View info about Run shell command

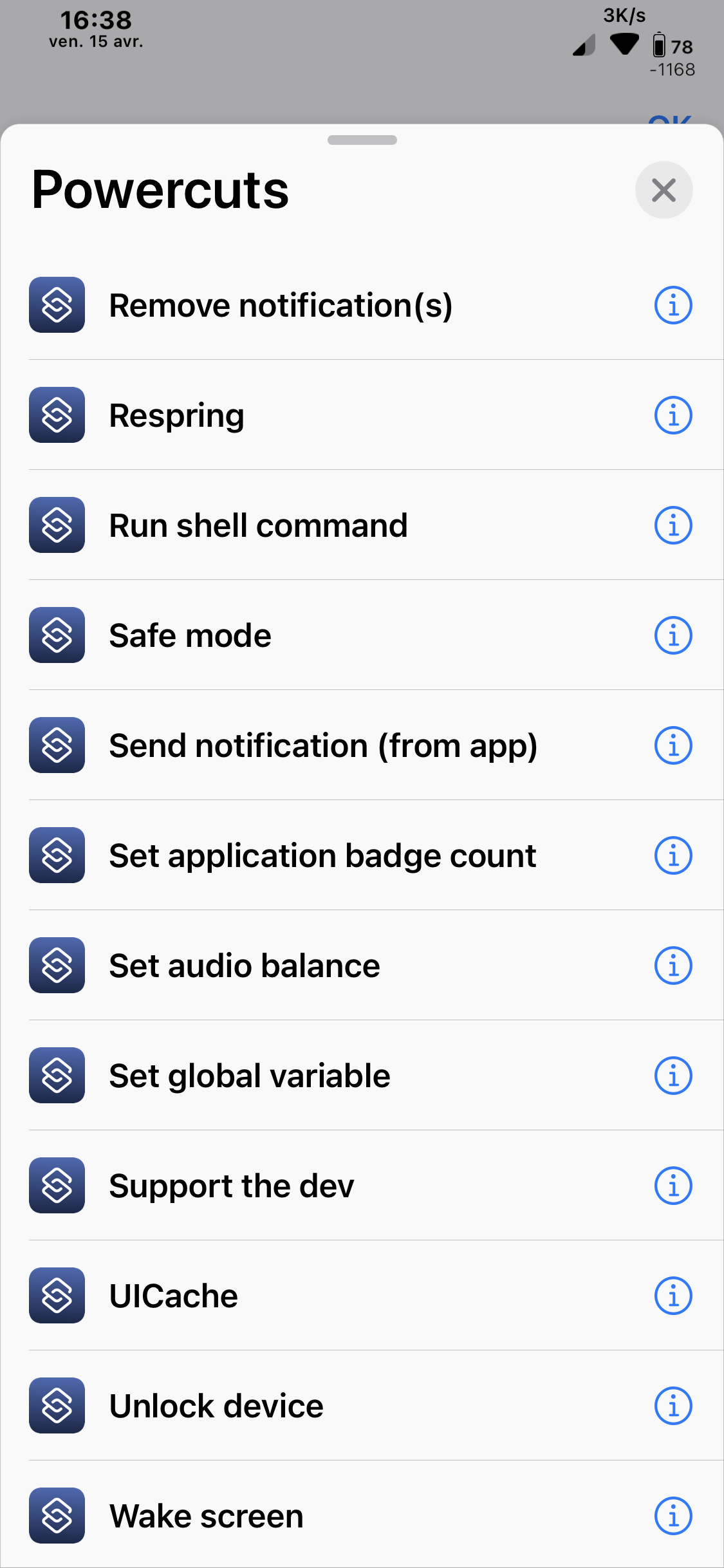tap(673, 525)
